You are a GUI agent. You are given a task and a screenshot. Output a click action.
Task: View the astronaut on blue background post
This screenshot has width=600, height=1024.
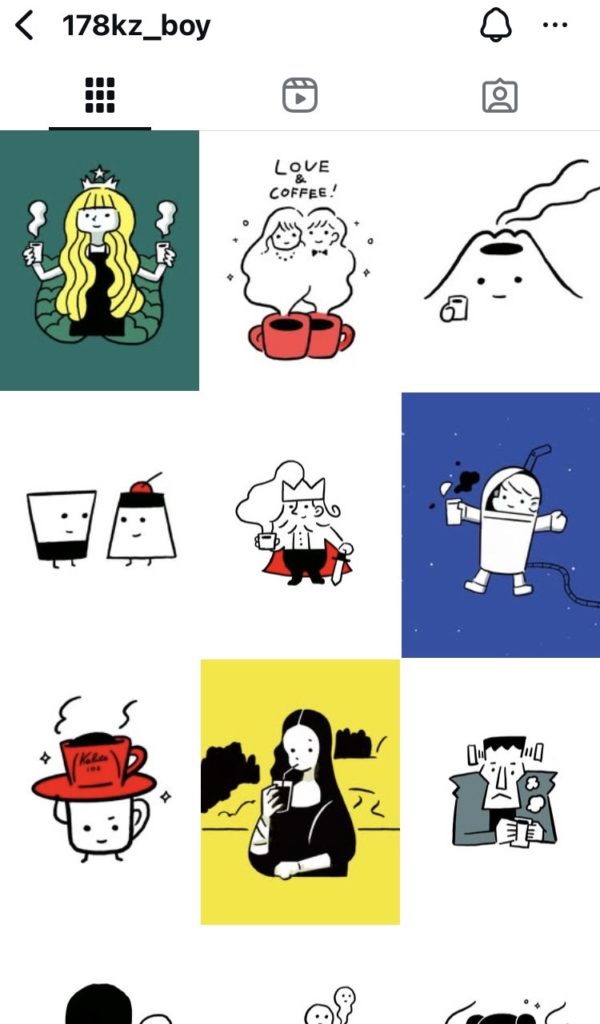pos(500,525)
